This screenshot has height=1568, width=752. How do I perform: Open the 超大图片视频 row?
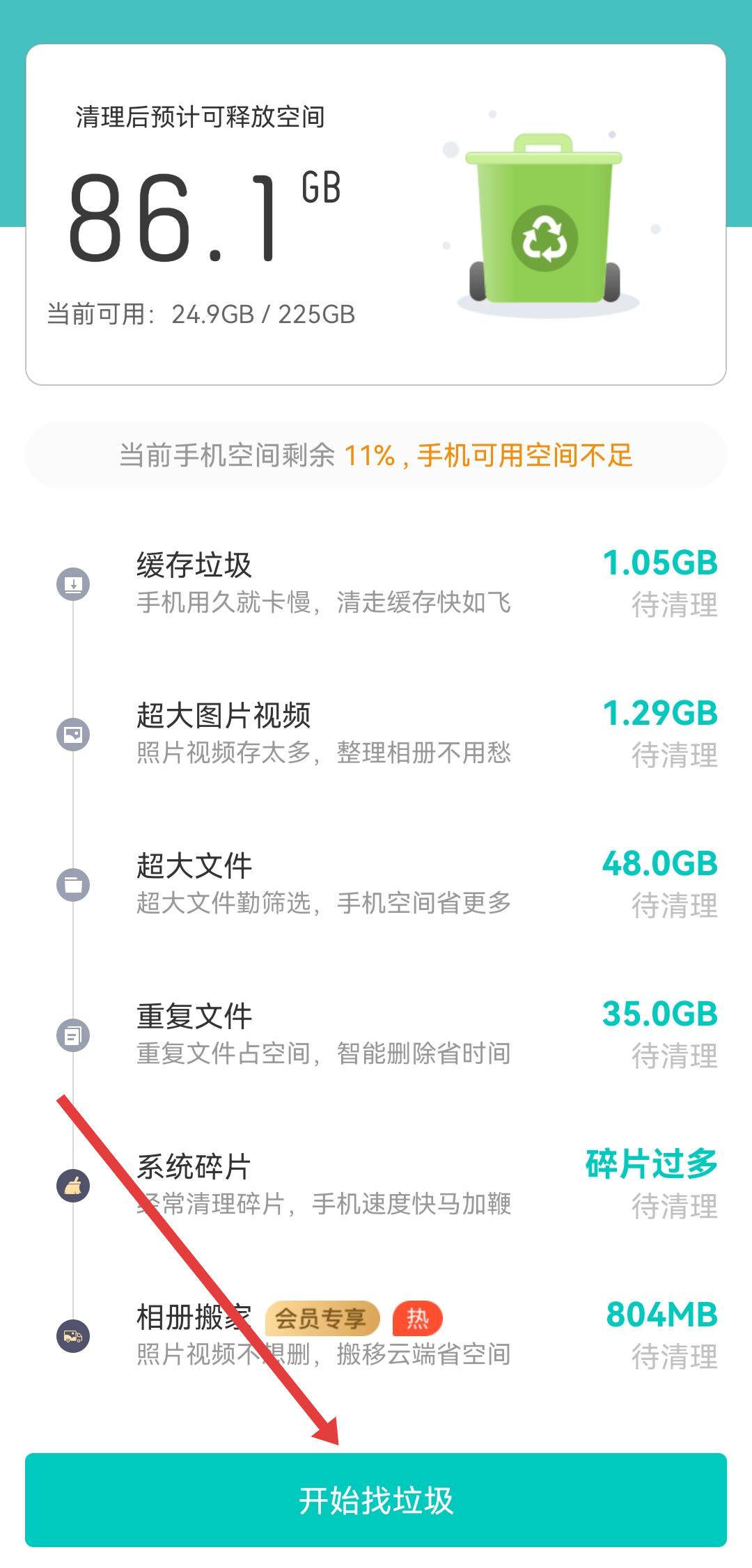376,734
